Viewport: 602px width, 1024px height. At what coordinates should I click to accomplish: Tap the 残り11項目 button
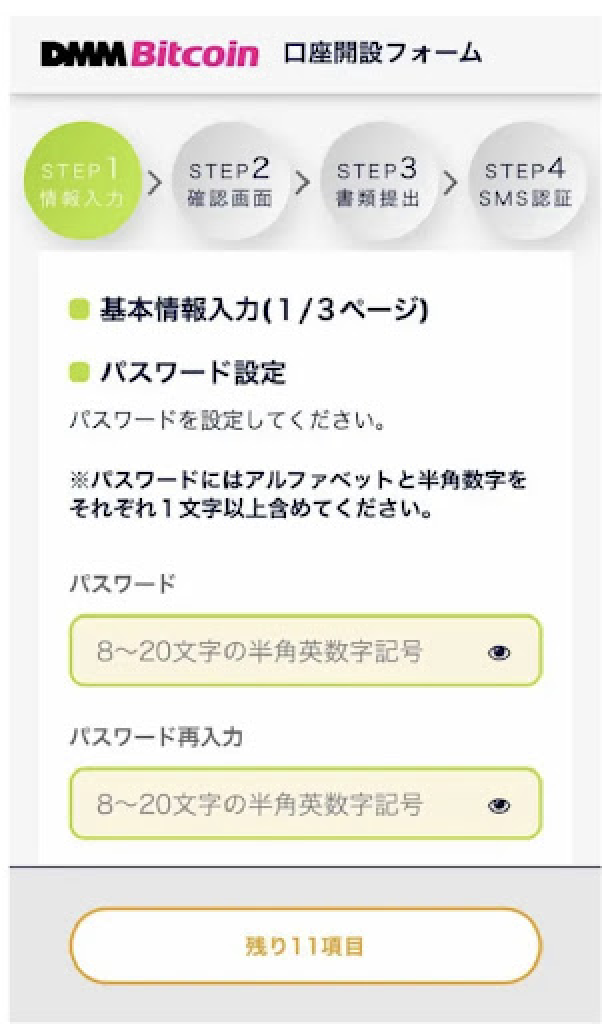[x=305, y=946]
